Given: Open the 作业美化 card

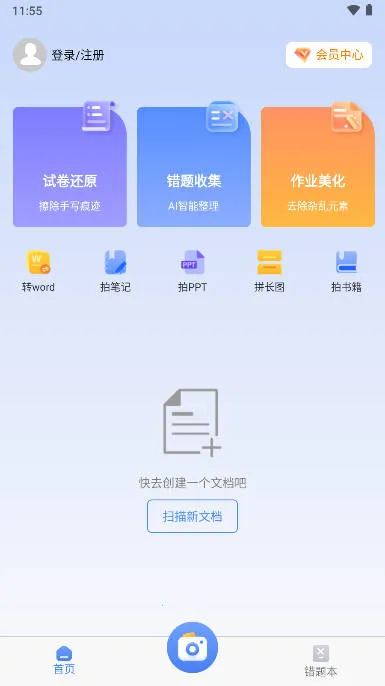Looking at the screenshot, I should [x=318, y=166].
